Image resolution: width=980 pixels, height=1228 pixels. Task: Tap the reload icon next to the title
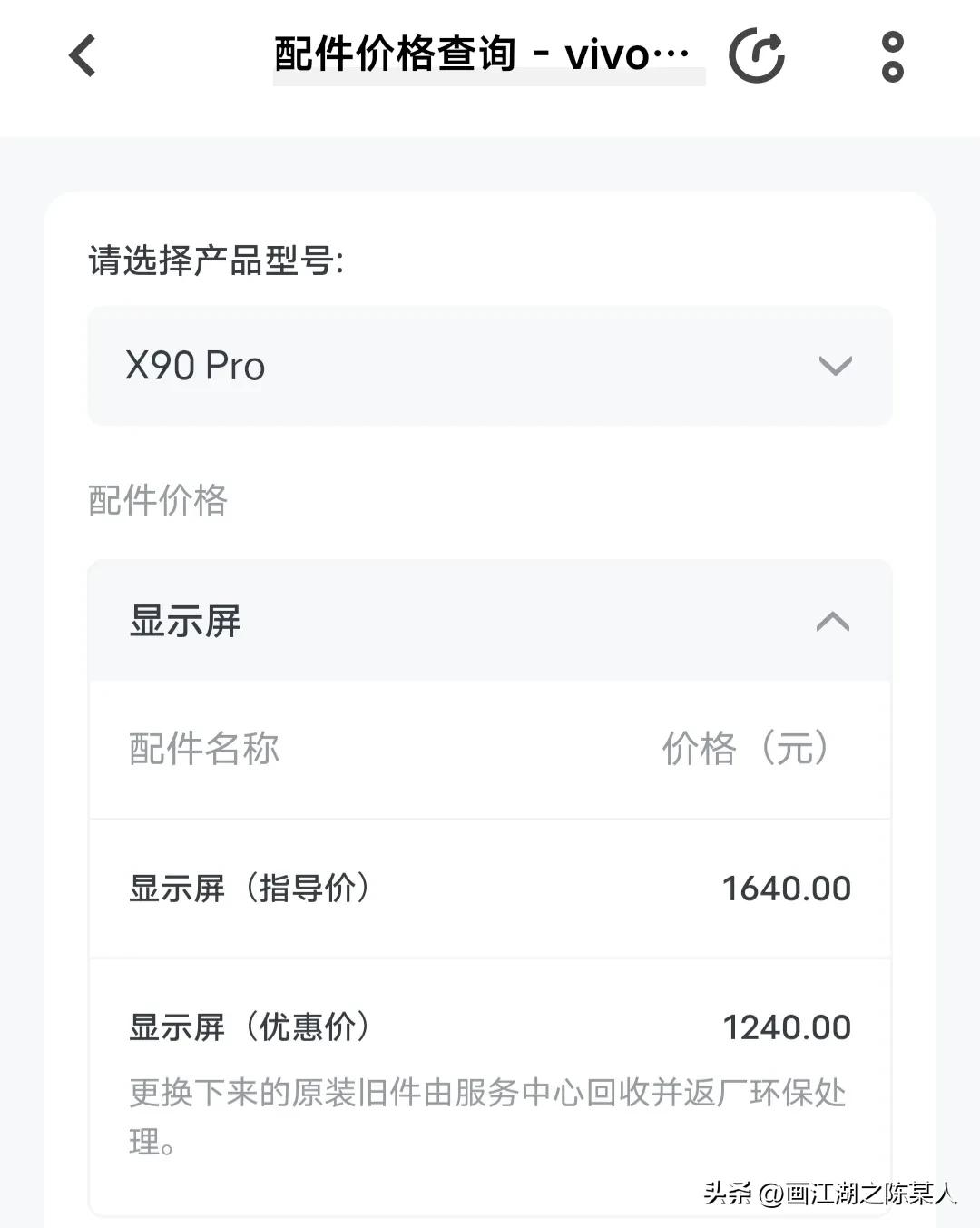click(x=758, y=56)
